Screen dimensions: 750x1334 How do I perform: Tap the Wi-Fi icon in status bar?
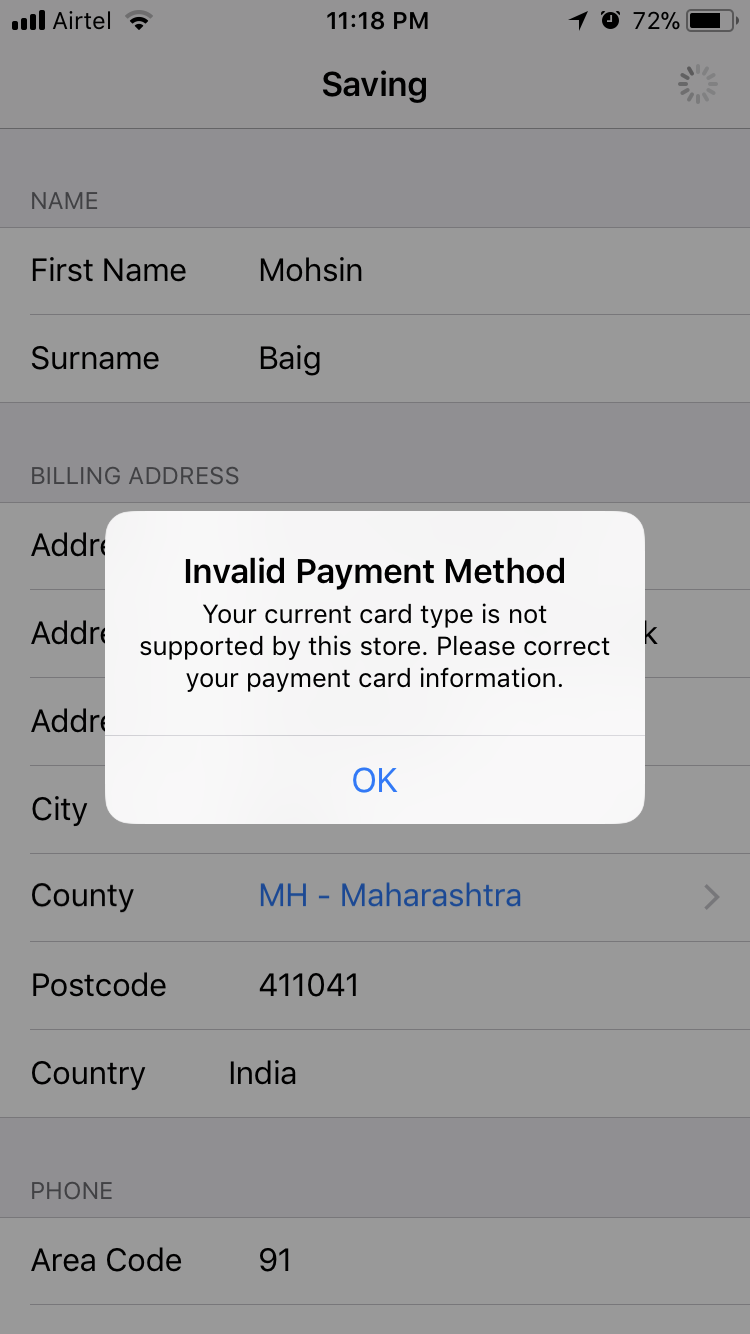pos(138,18)
